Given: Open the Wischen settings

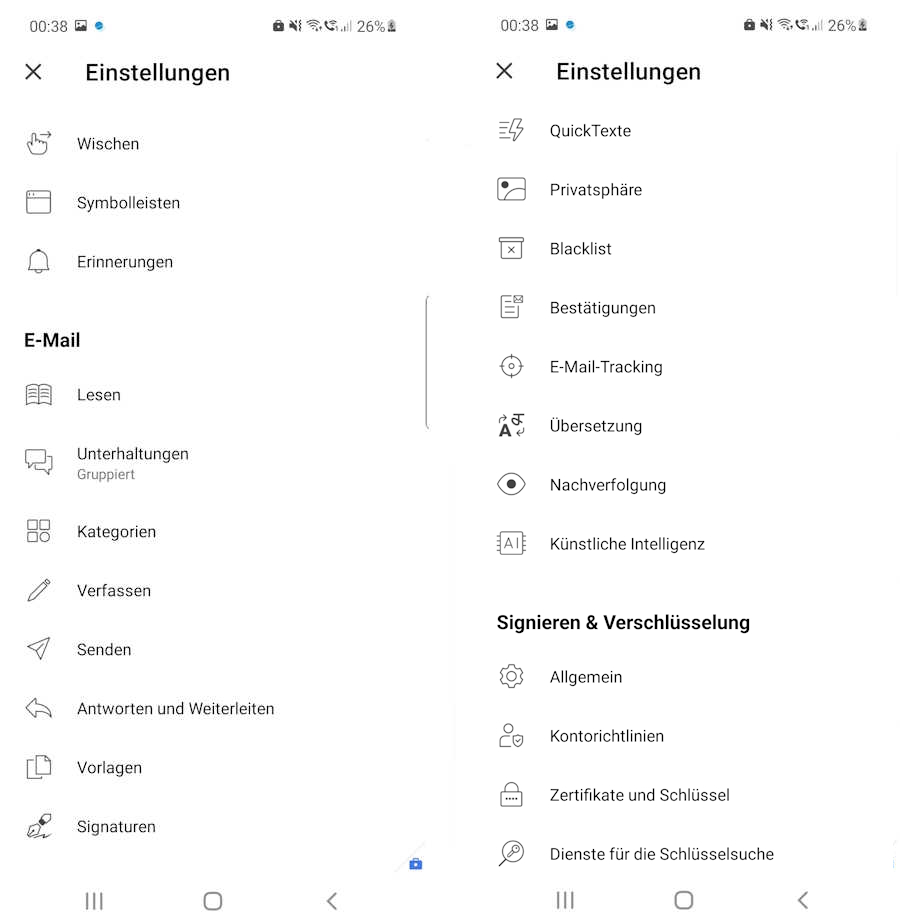Looking at the screenshot, I should [108, 144].
